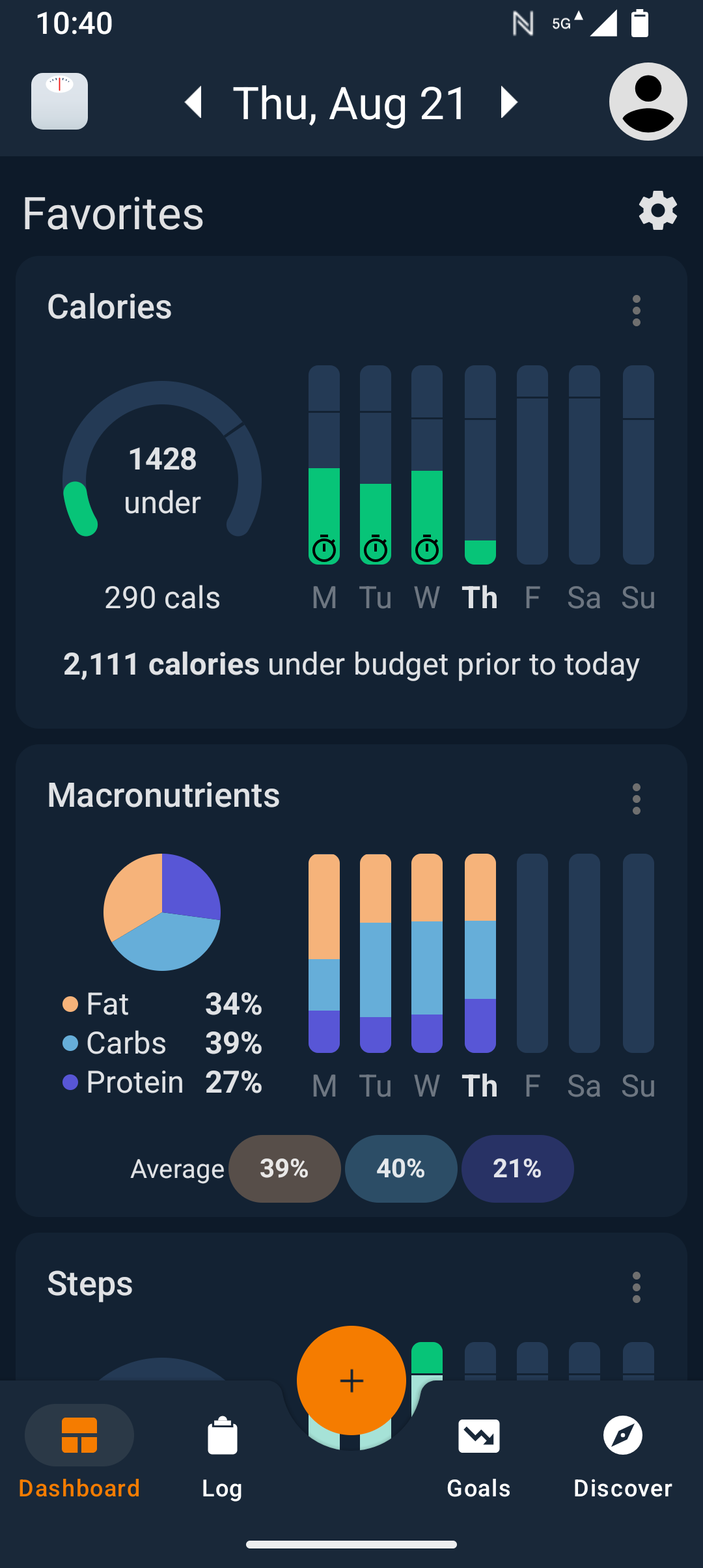The height and width of the screenshot is (1568, 703).
Task: Go to the previous day
Action: pyautogui.click(x=194, y=103)
